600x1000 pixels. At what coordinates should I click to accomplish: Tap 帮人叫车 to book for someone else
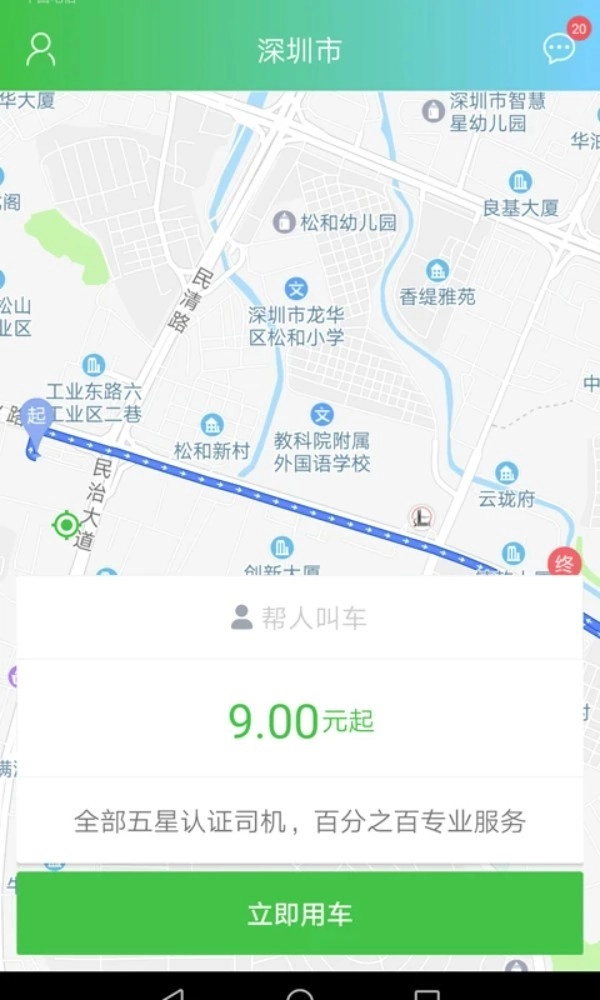pos(299,618)
